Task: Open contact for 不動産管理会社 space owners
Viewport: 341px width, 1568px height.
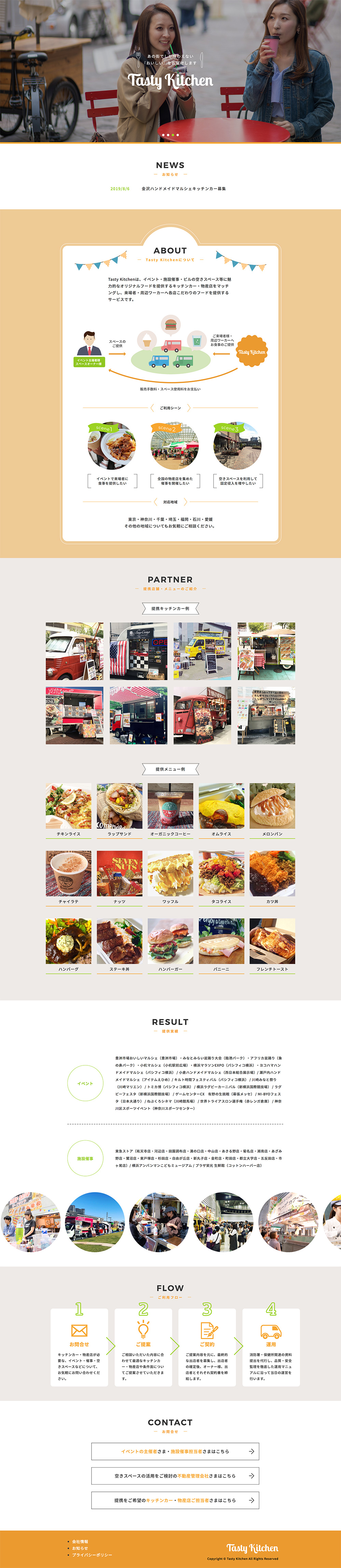Action: click(175, 1475)
